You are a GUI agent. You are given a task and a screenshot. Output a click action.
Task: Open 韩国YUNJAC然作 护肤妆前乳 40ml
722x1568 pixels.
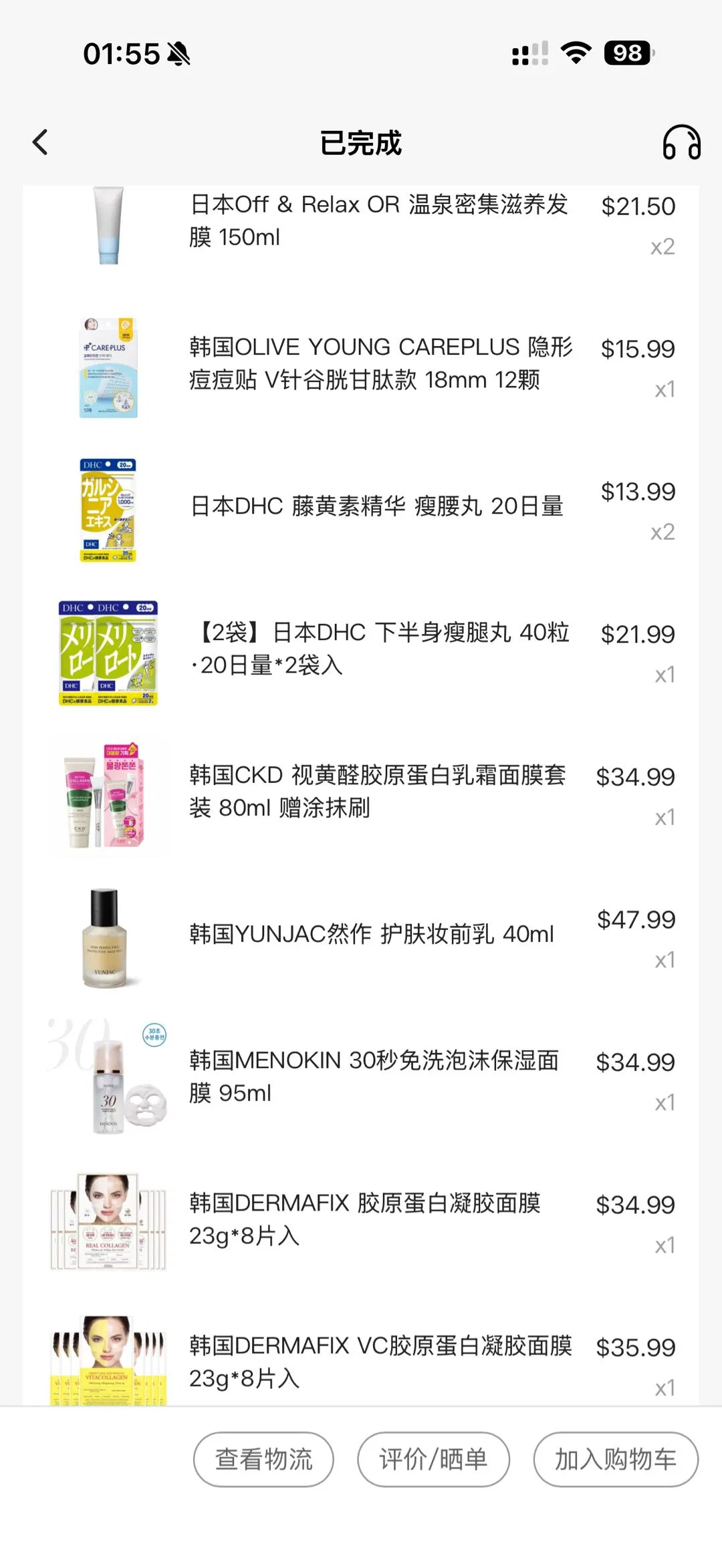pyautogui.click(x=372, y=934)
